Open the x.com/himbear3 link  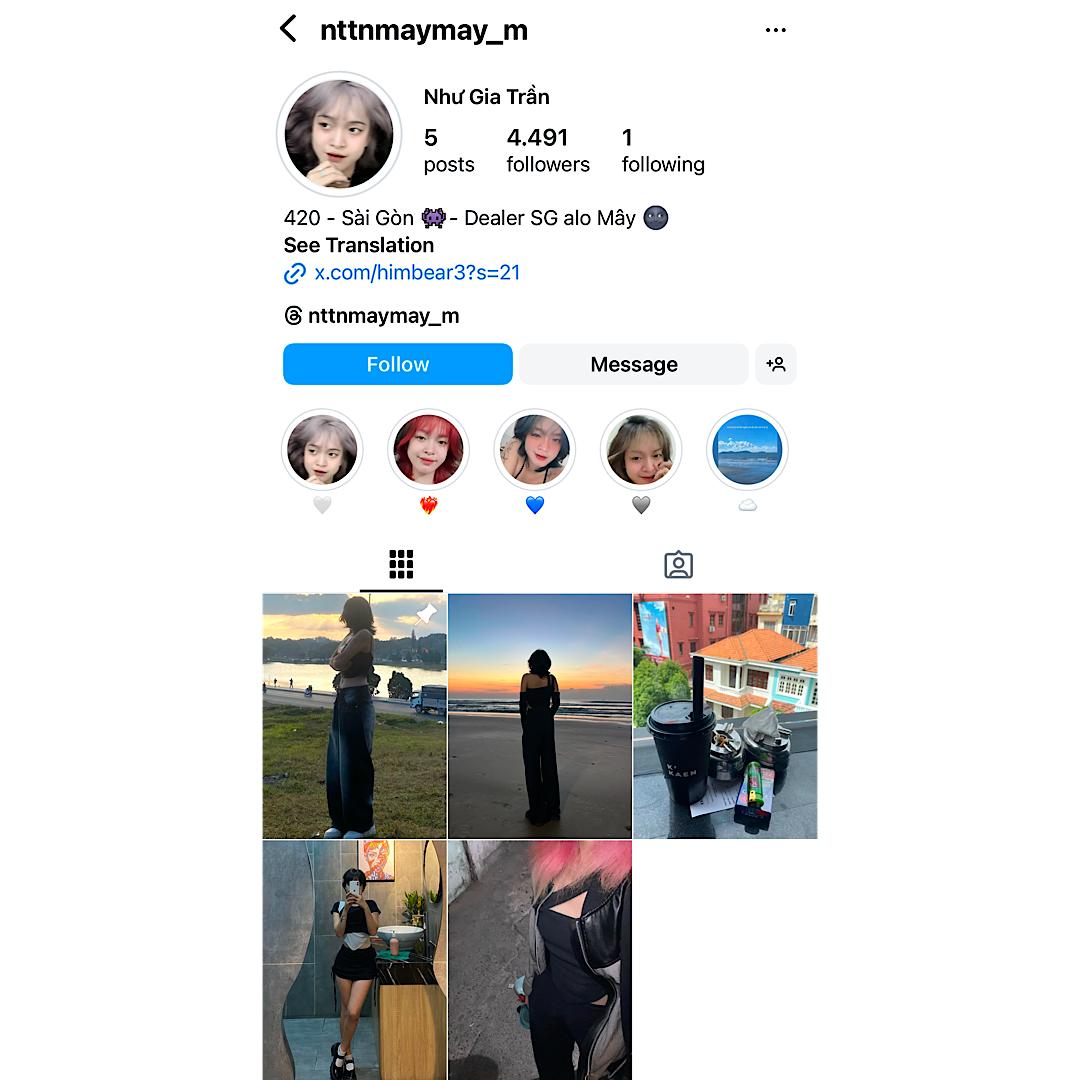(416, 272)
